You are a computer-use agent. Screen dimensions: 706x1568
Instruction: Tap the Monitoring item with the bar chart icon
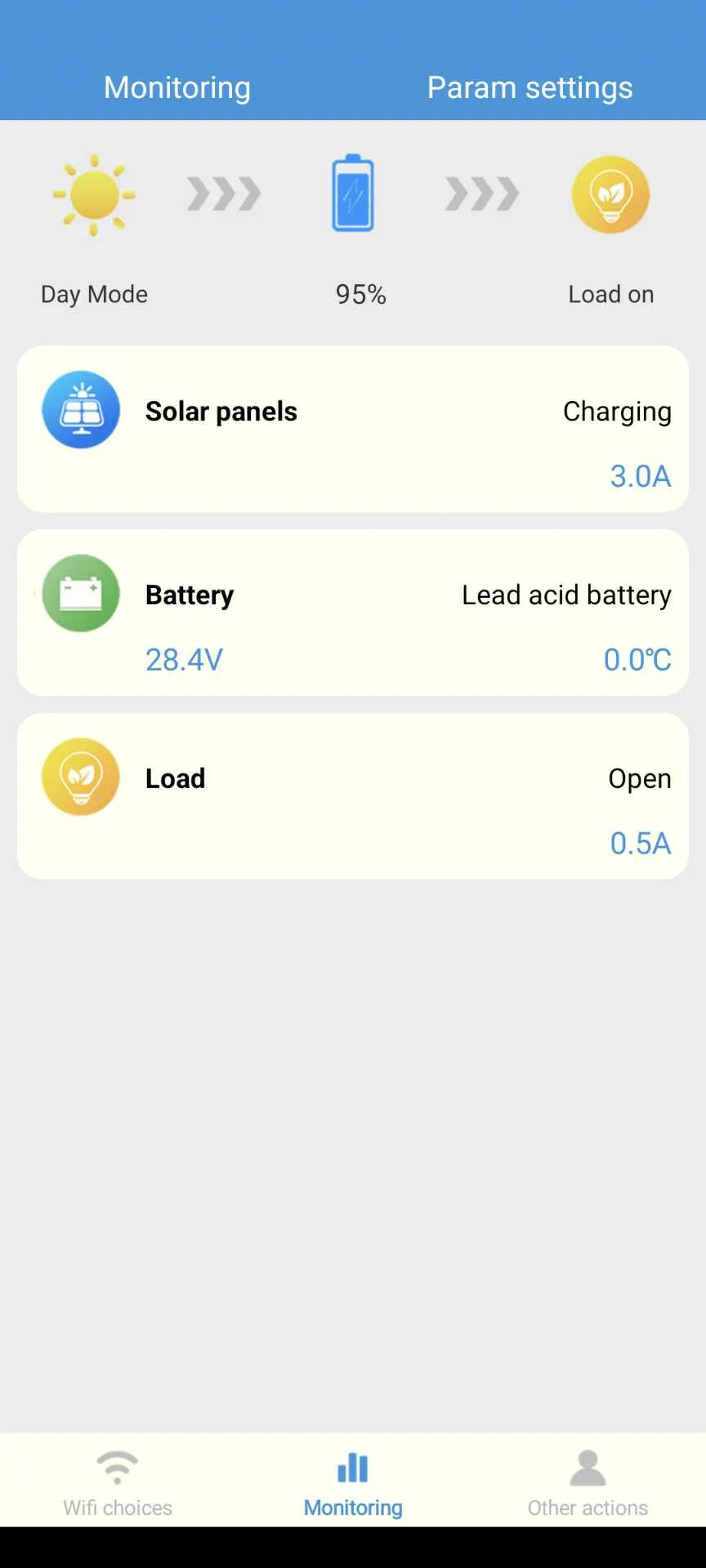[353, 1482]
